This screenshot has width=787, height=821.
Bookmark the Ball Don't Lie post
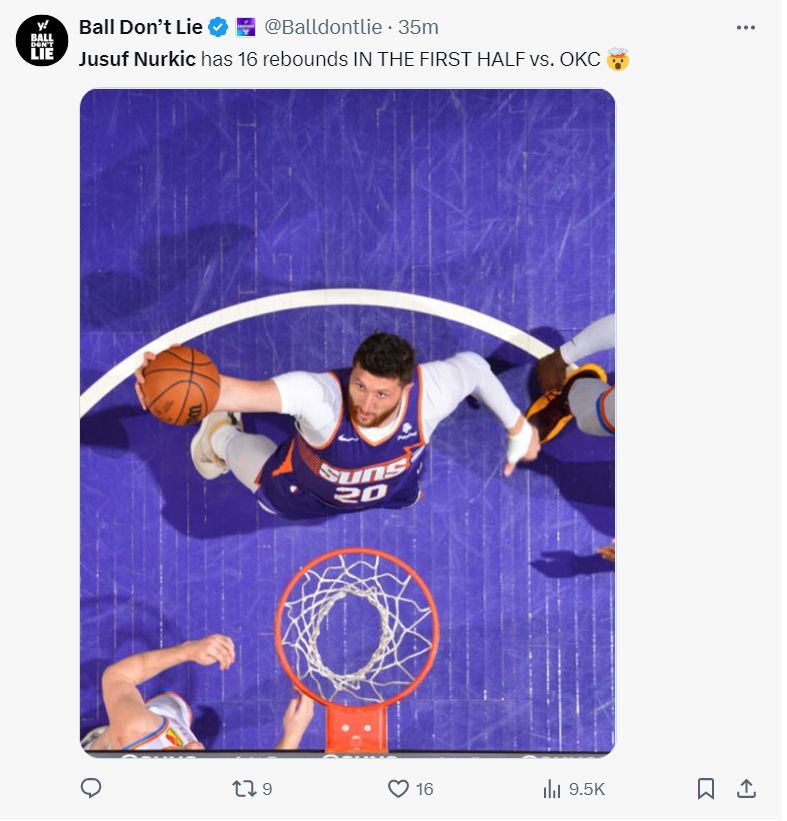coord(706,789)
